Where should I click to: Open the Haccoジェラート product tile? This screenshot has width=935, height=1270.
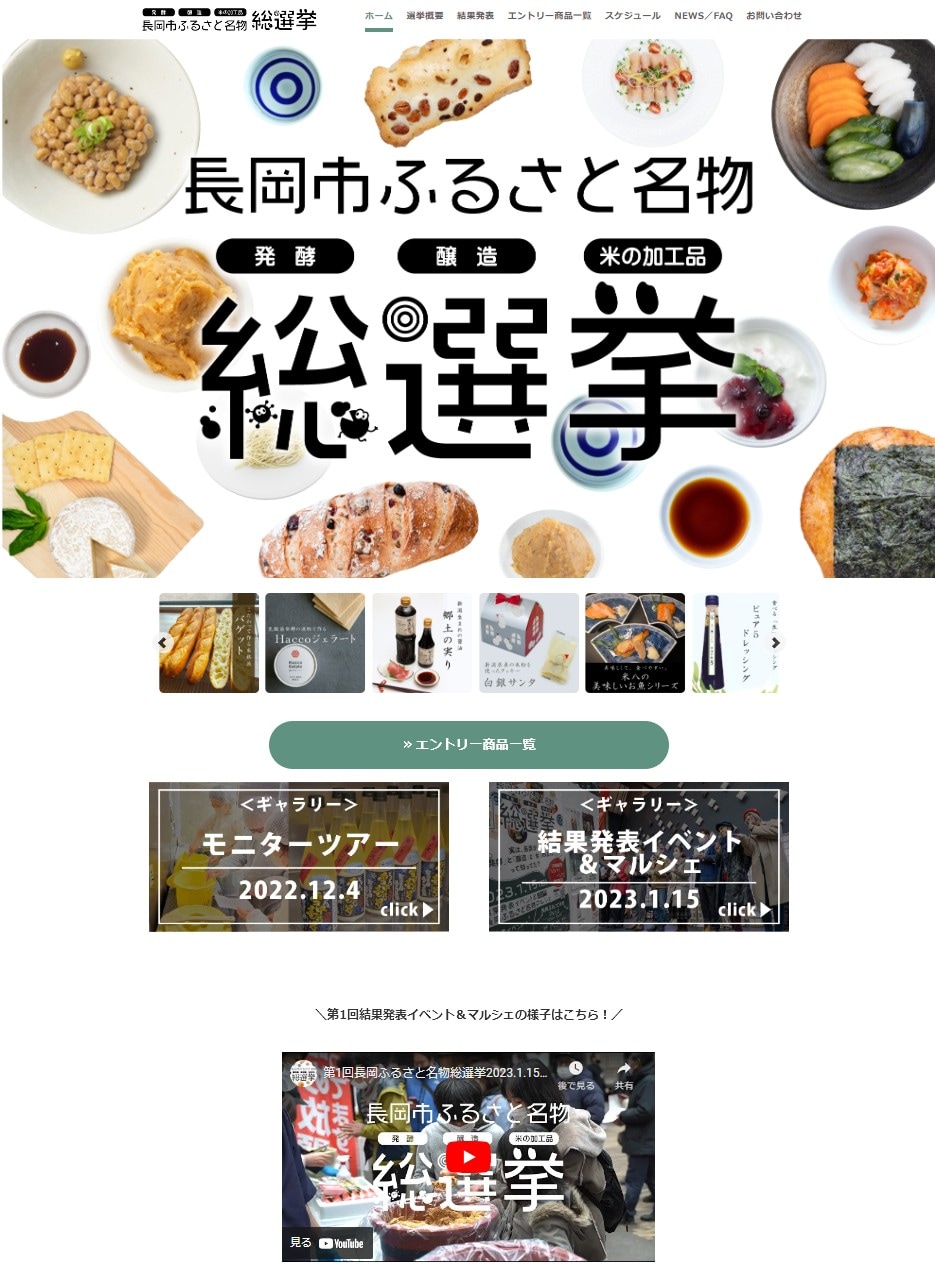point(315,643)
